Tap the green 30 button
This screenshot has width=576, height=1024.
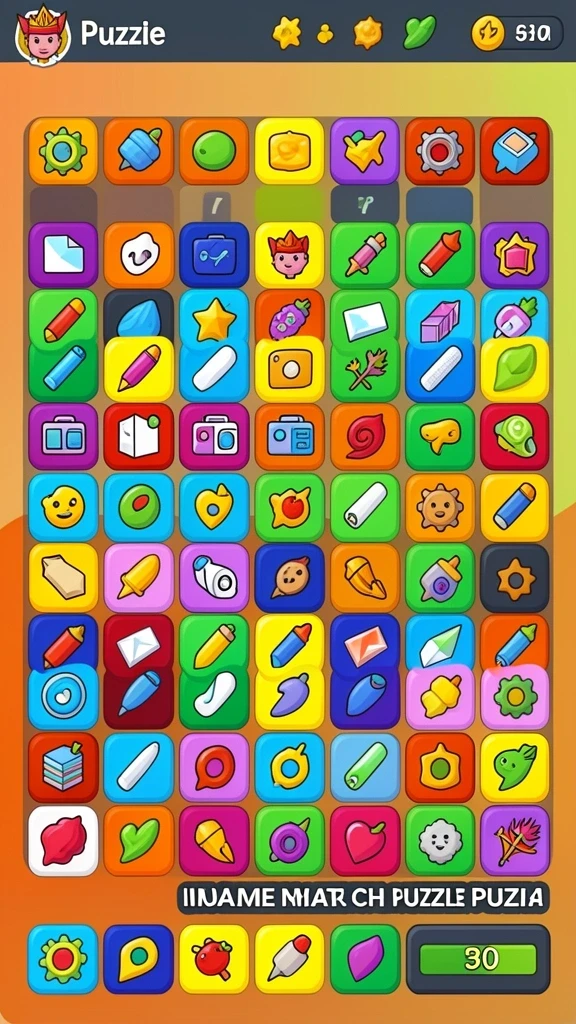(478, 959)
